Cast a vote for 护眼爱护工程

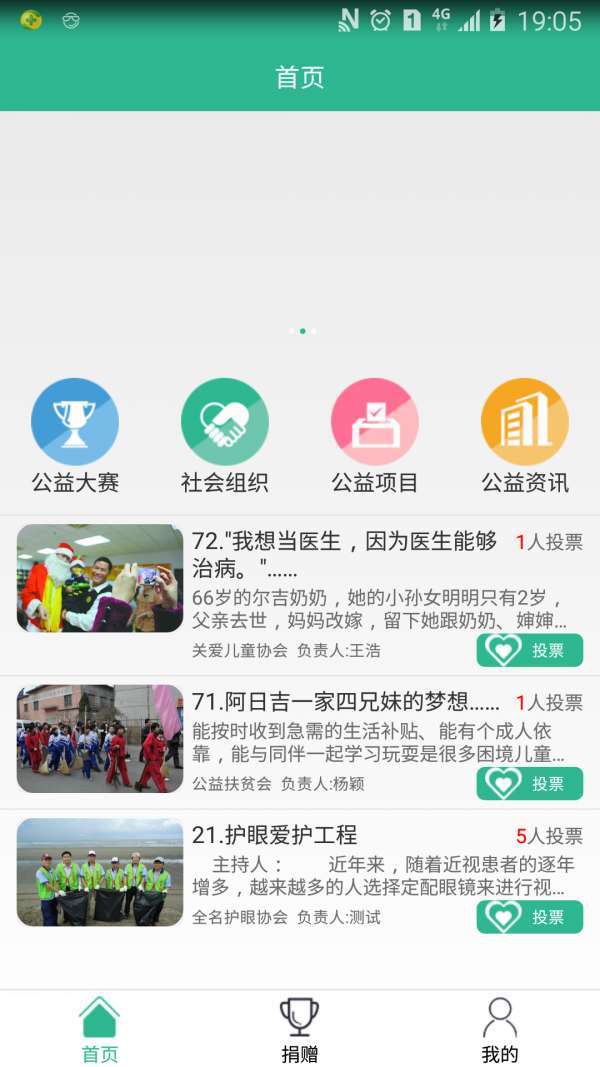(529, 916)
